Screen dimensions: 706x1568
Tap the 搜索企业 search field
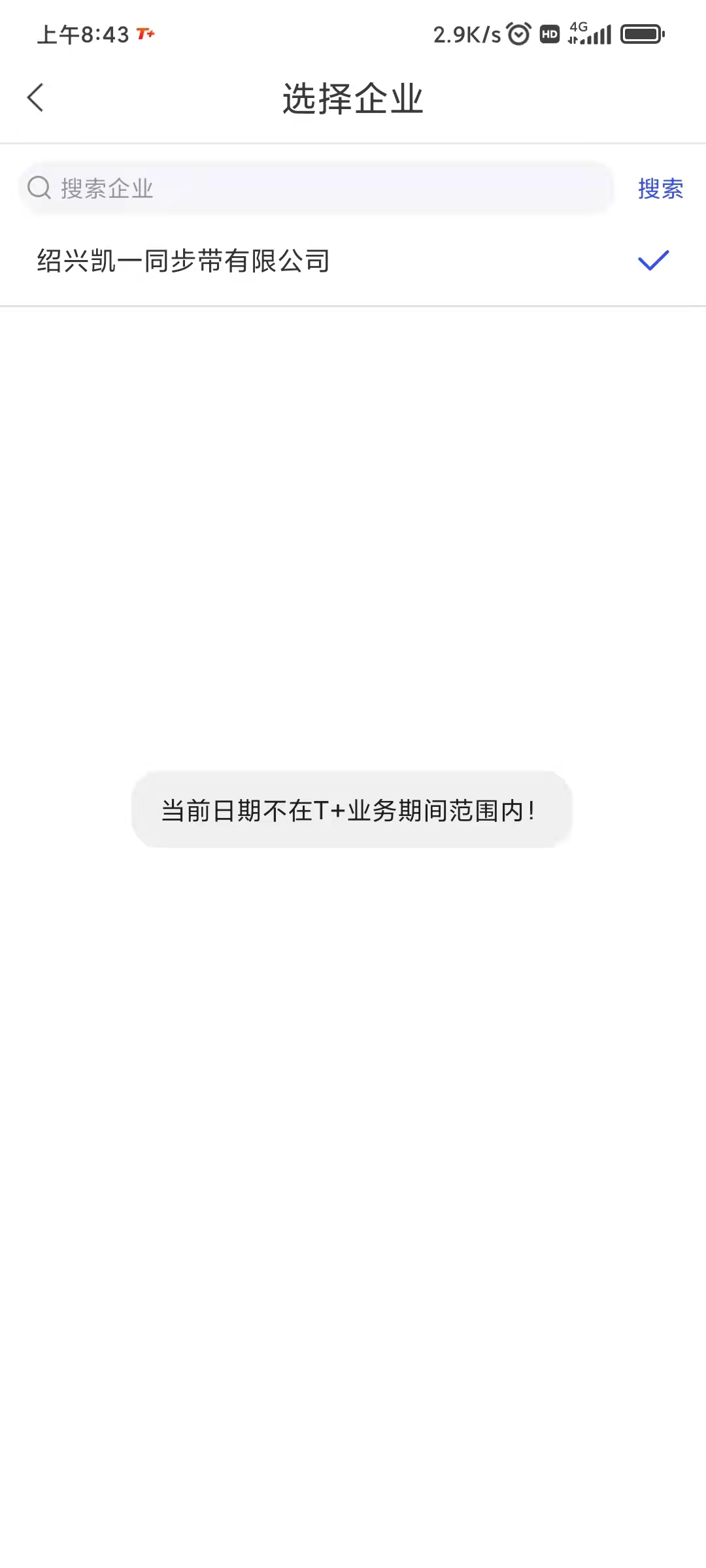316,188
